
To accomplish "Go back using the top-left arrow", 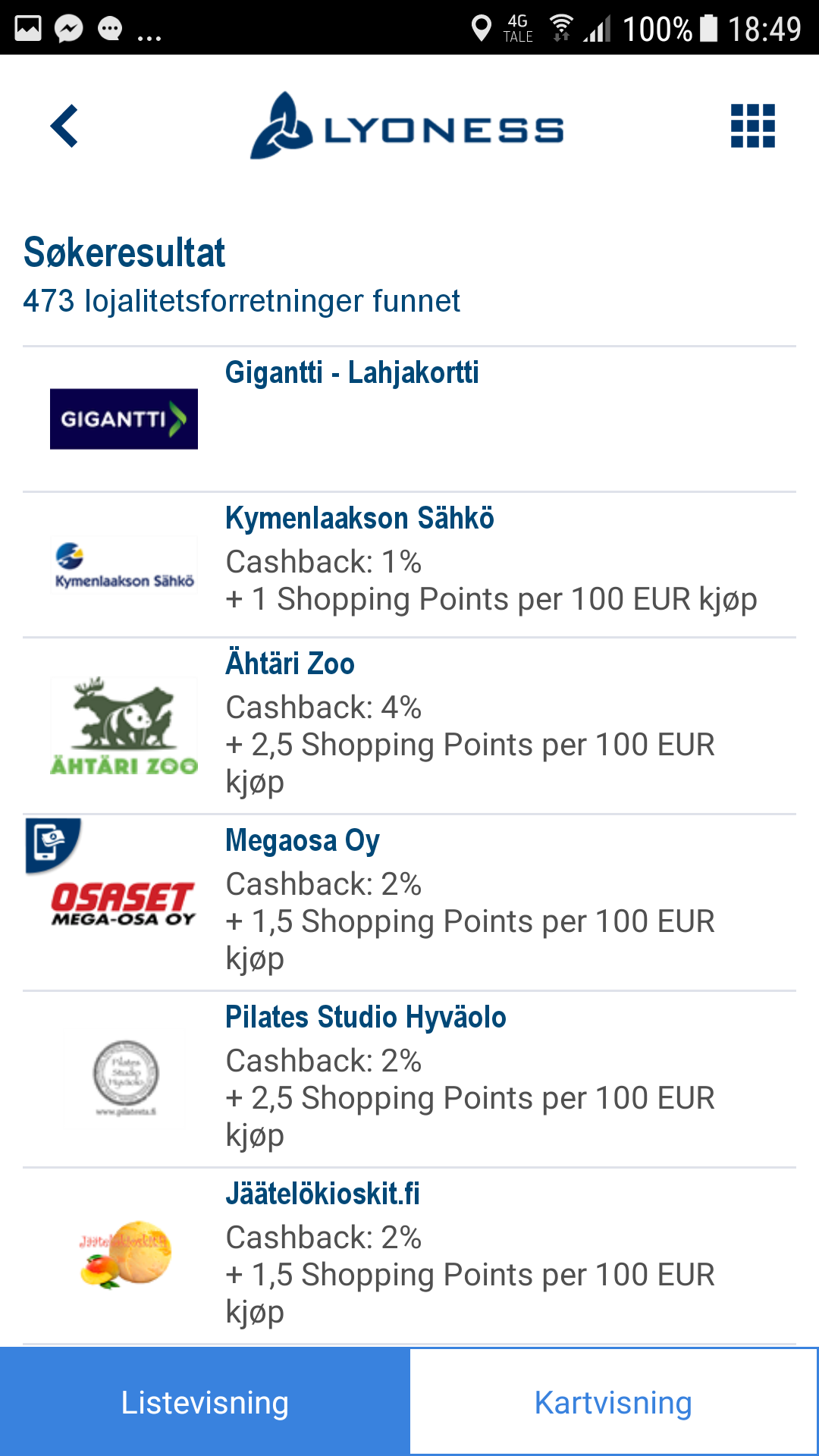I will point(64,126).
